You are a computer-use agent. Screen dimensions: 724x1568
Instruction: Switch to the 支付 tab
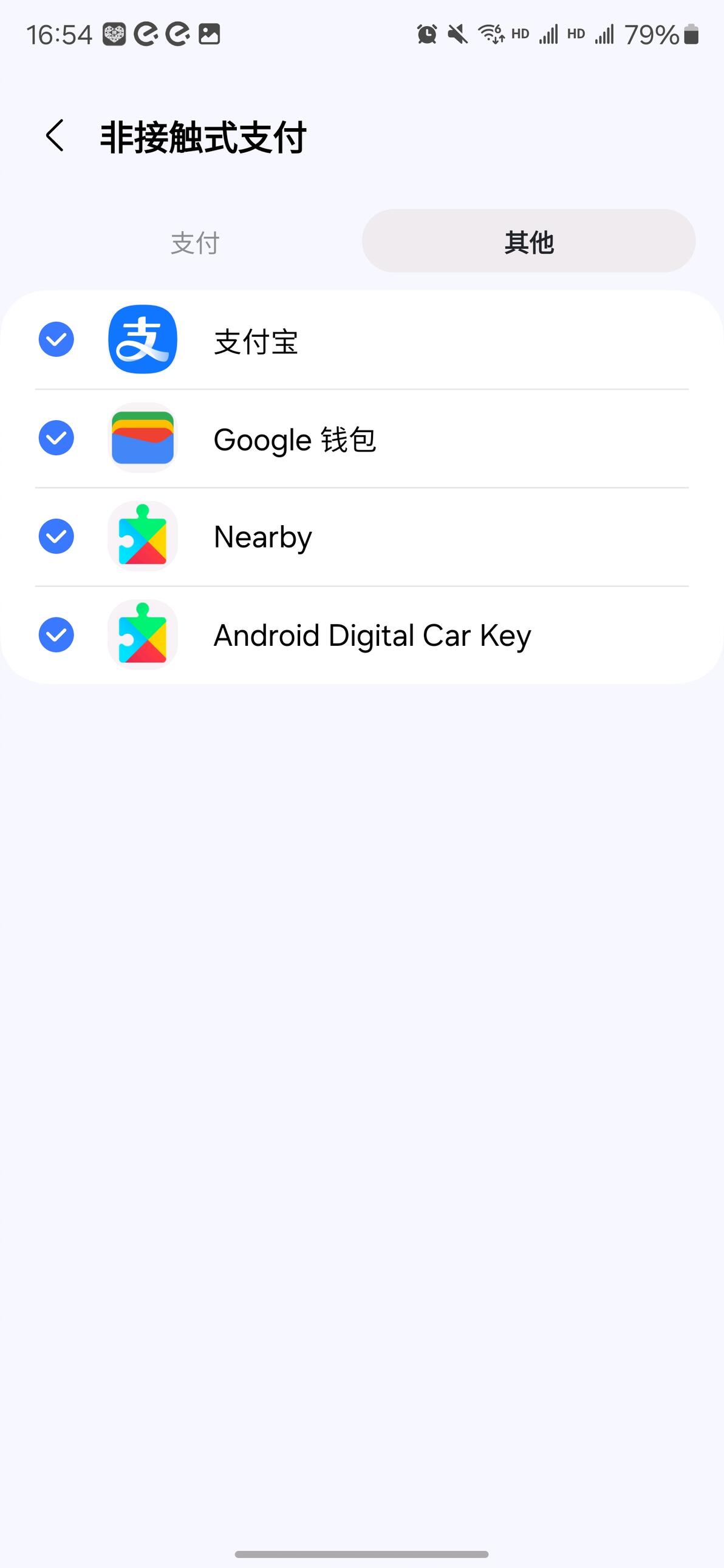point(195,242)
